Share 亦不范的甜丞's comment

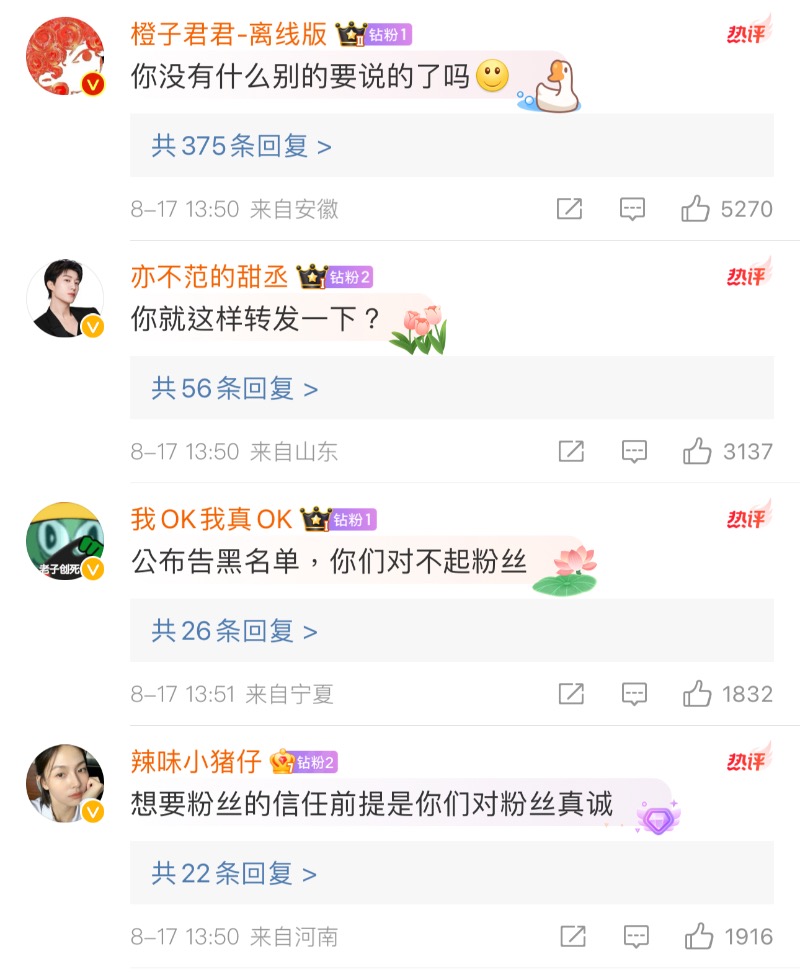click(571, 451)
